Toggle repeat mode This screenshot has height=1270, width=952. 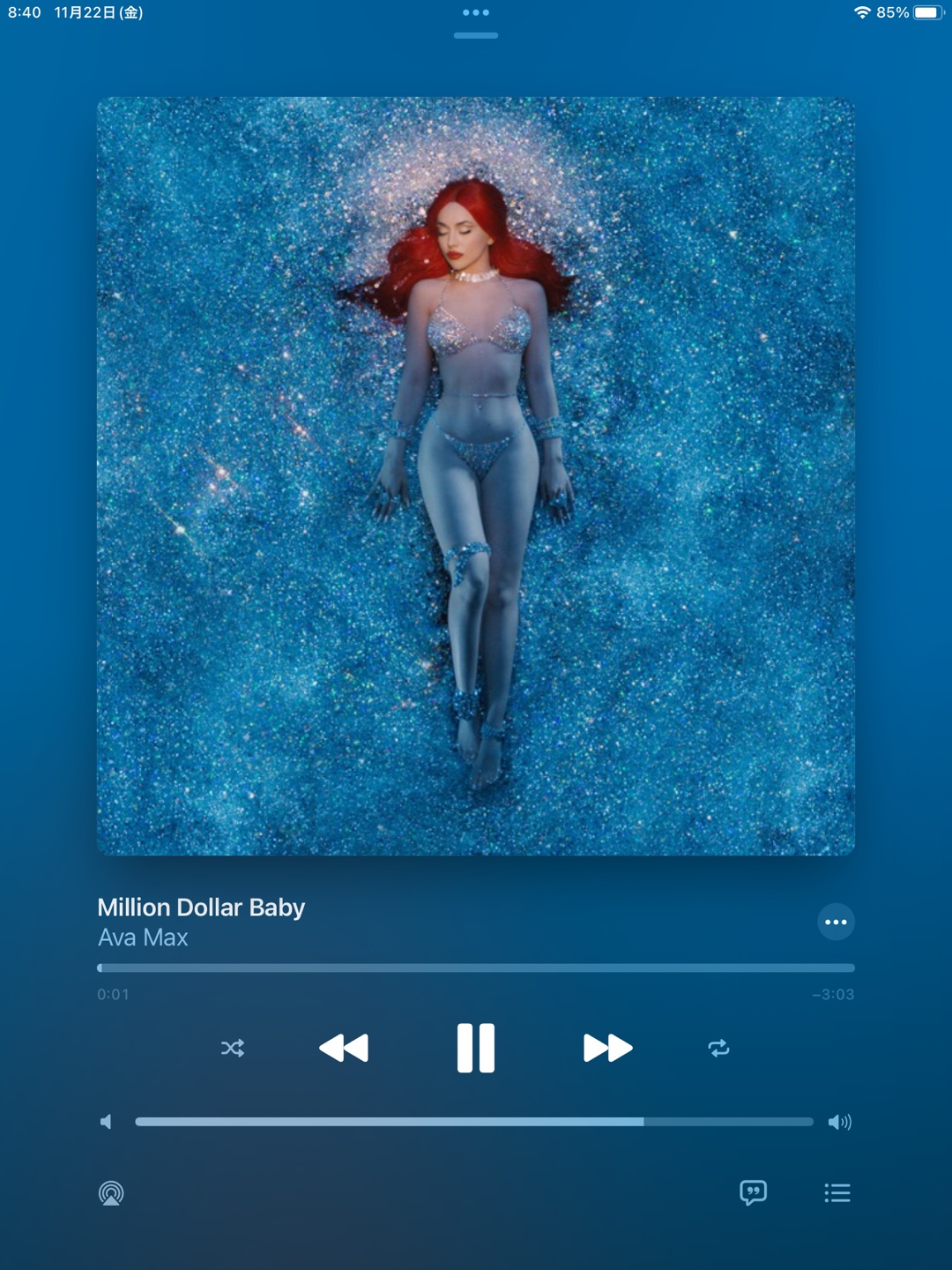coord(718,1048)
